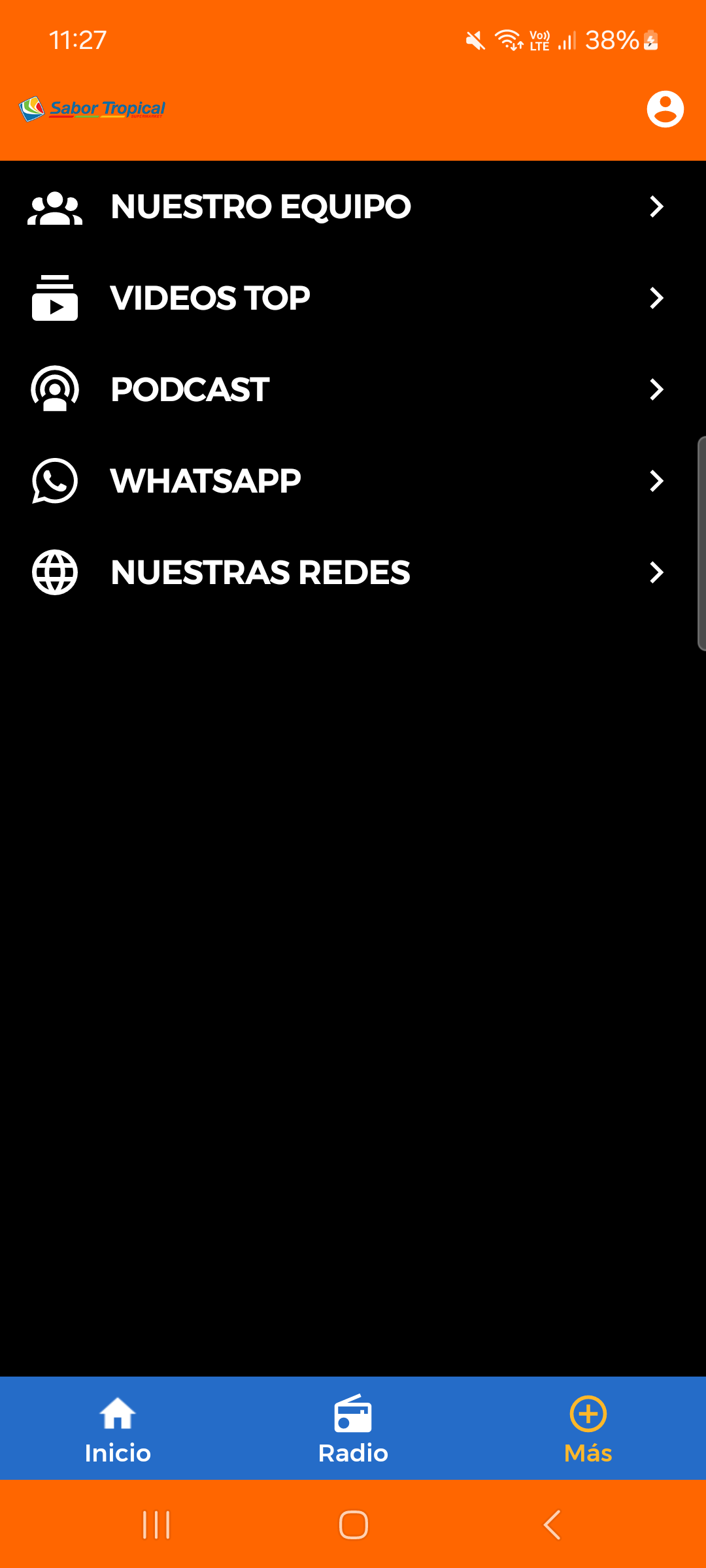Open Nuestro Equipo section
Screen dimensions: 706x1568
click(x=353, y=206)
